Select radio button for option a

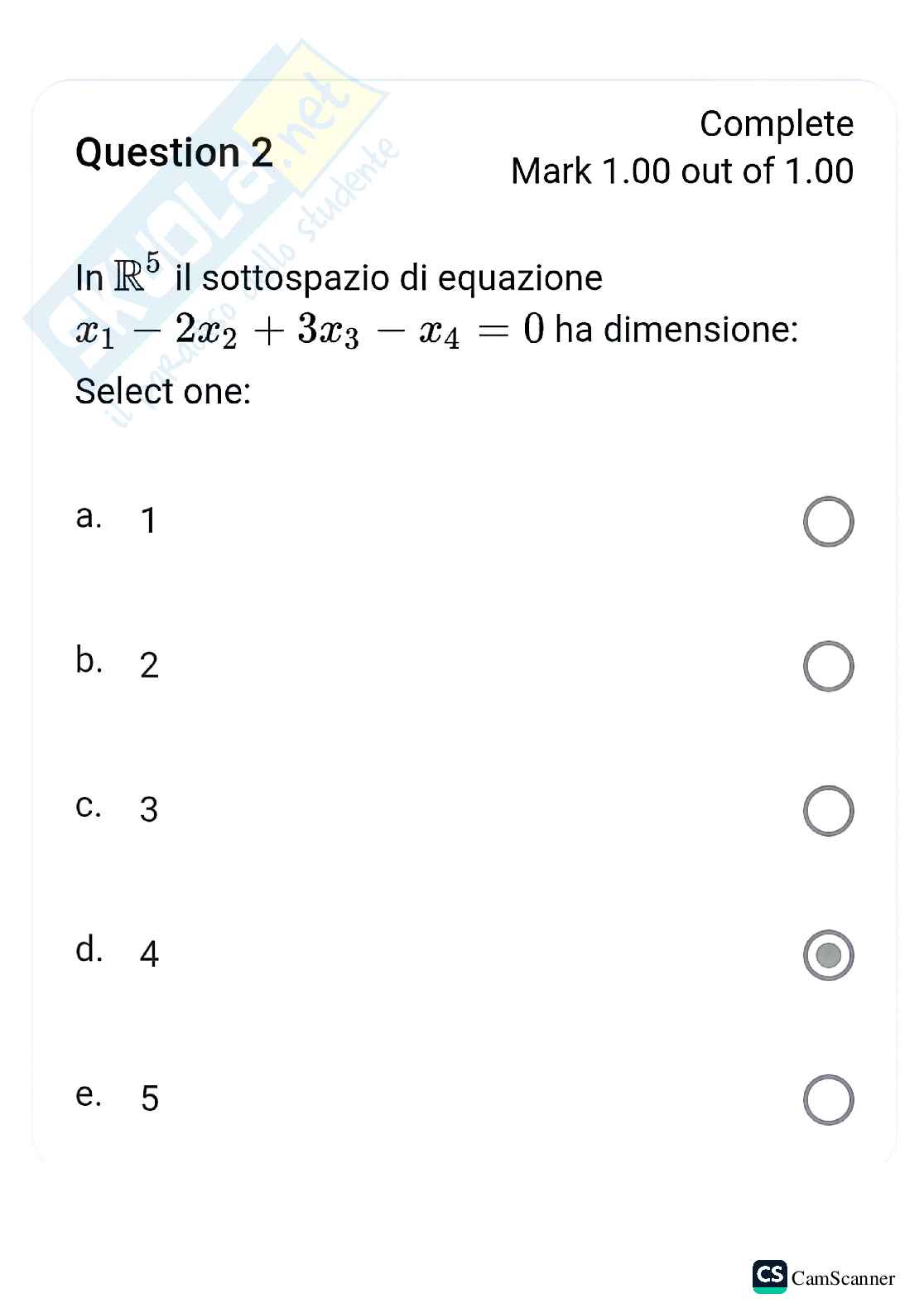pyautogui.click(x=830, y=519)
